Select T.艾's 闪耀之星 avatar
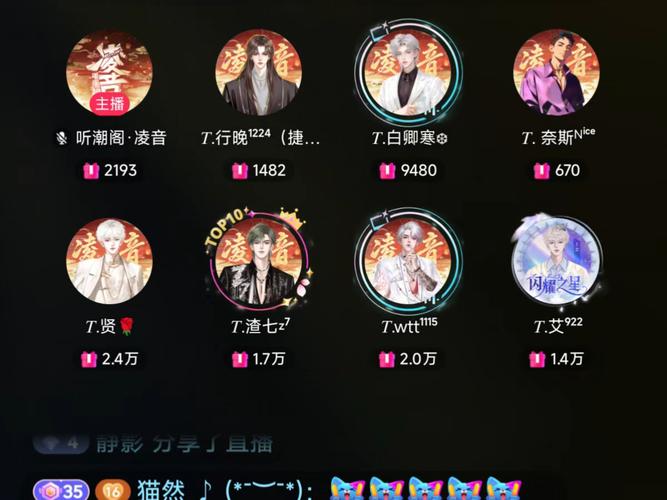The width and height of the screenshot is (667, 500). [556, 261]
